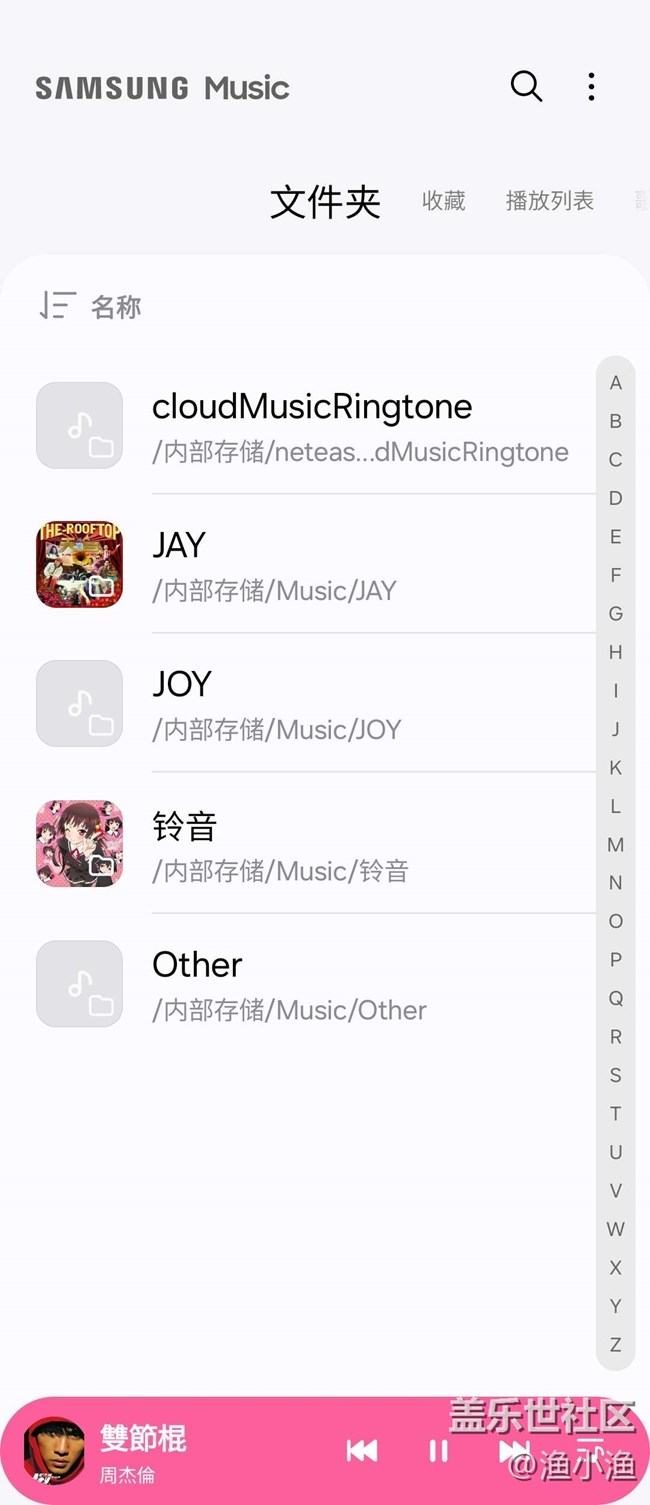Jump to letter M in index
Viewport: 650px width, 1505px height.
coord(616,845)
